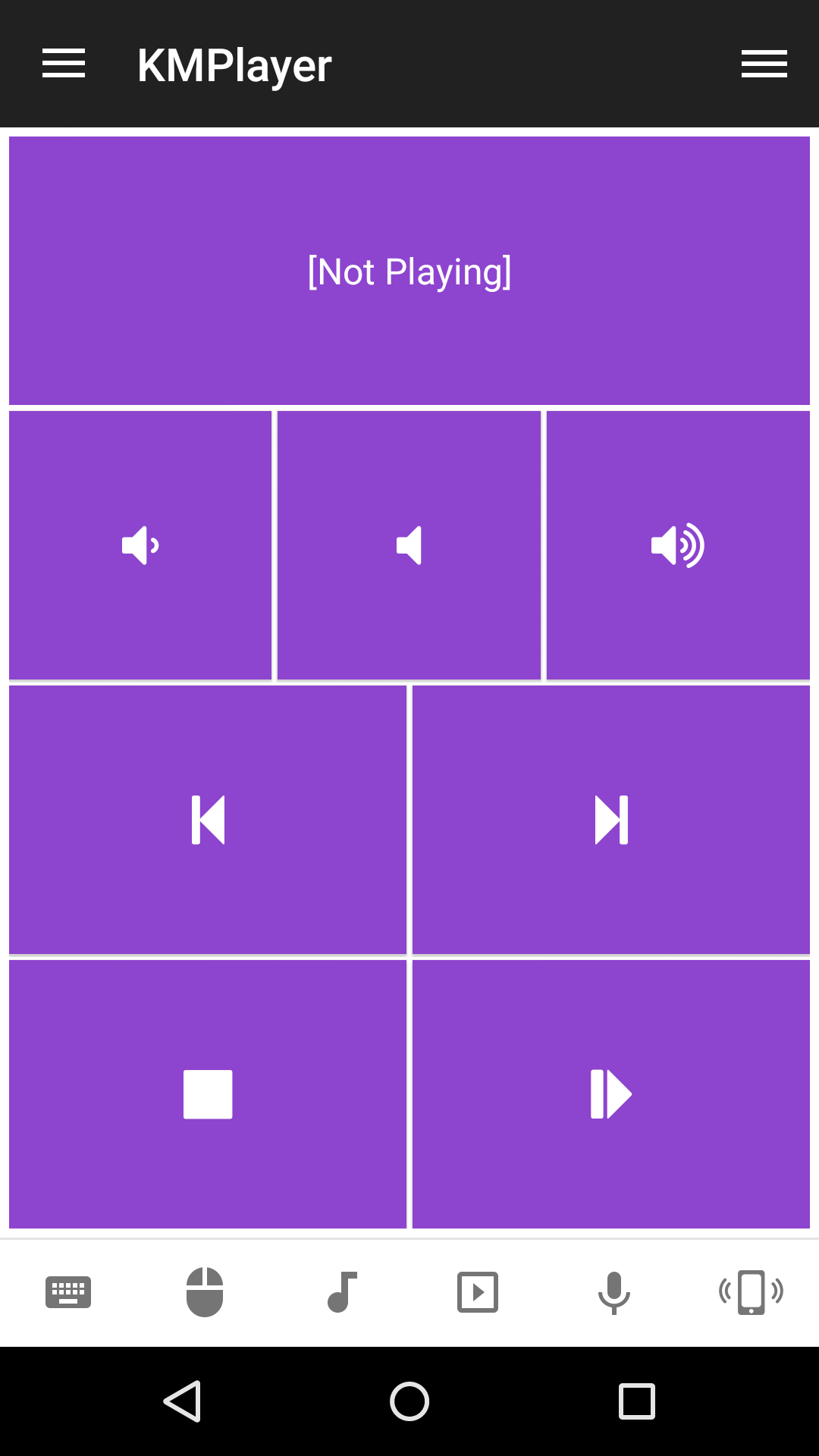Image resolution: width=819 pixels, height=1456 pixels.
Task: Switch to the phone vibrate tab
Action: (x=751, y=1292)
